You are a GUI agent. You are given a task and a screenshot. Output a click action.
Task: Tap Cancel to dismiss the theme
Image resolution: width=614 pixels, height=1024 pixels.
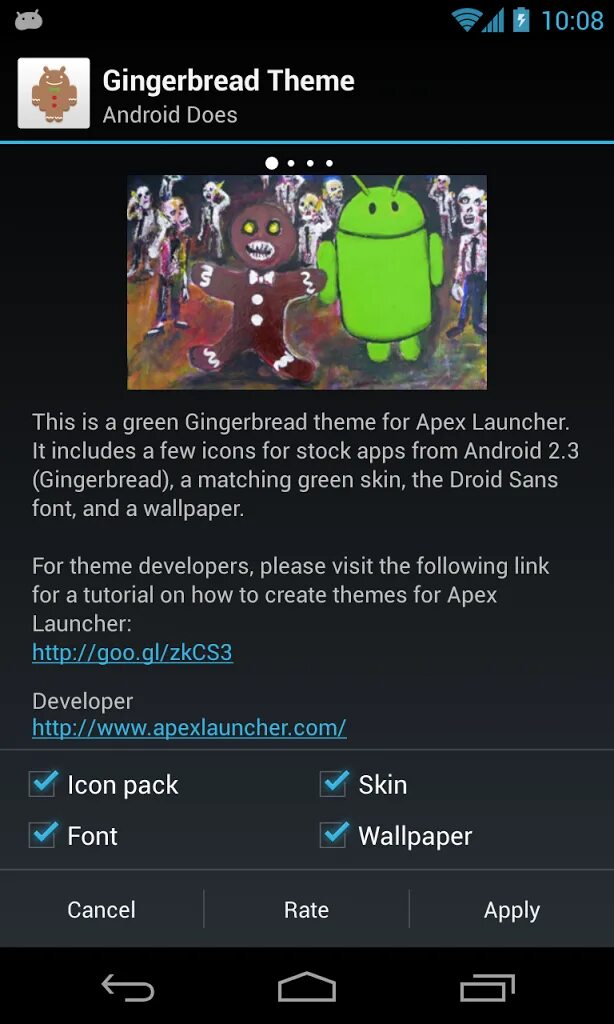pyautogui.click(x=101, y=909)
